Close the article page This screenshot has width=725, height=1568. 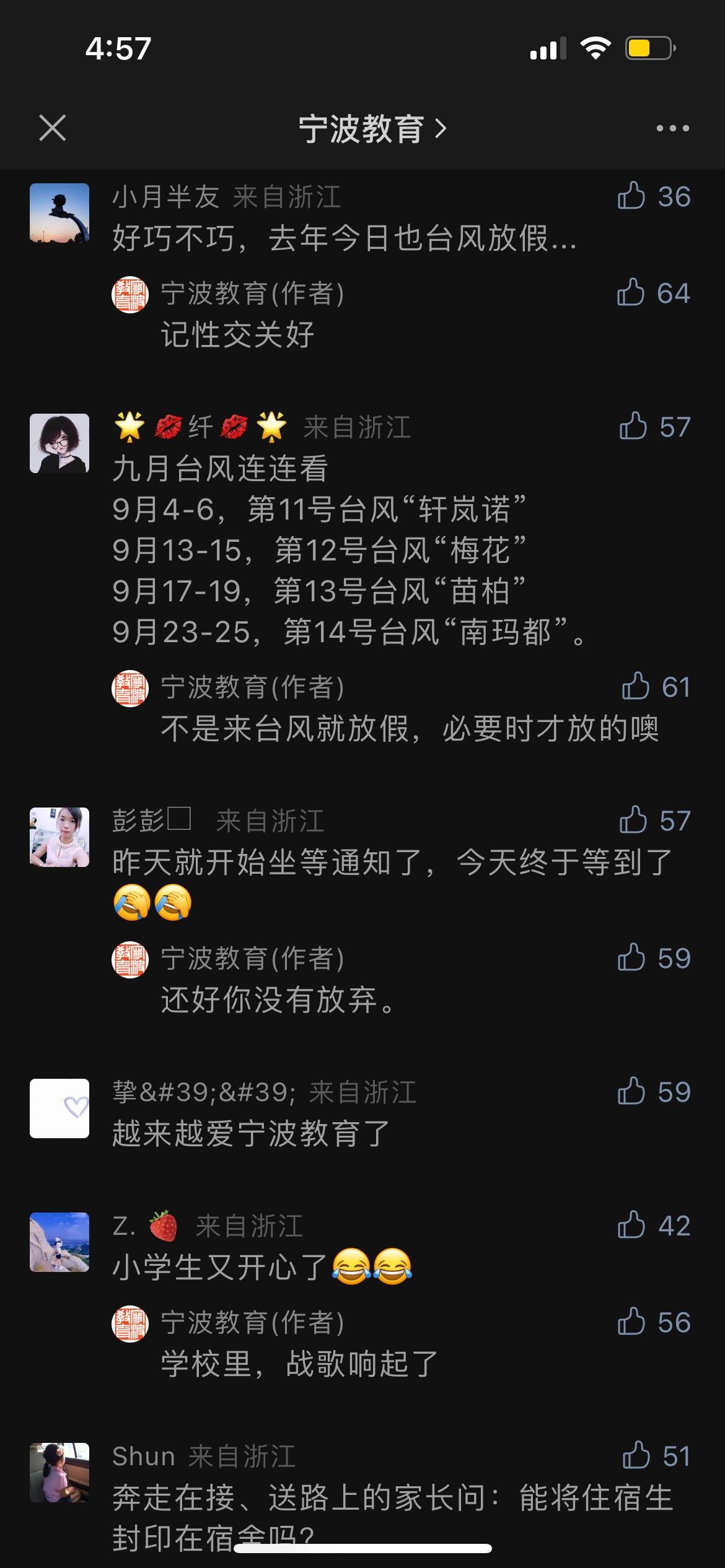click(x=53, y=128)
